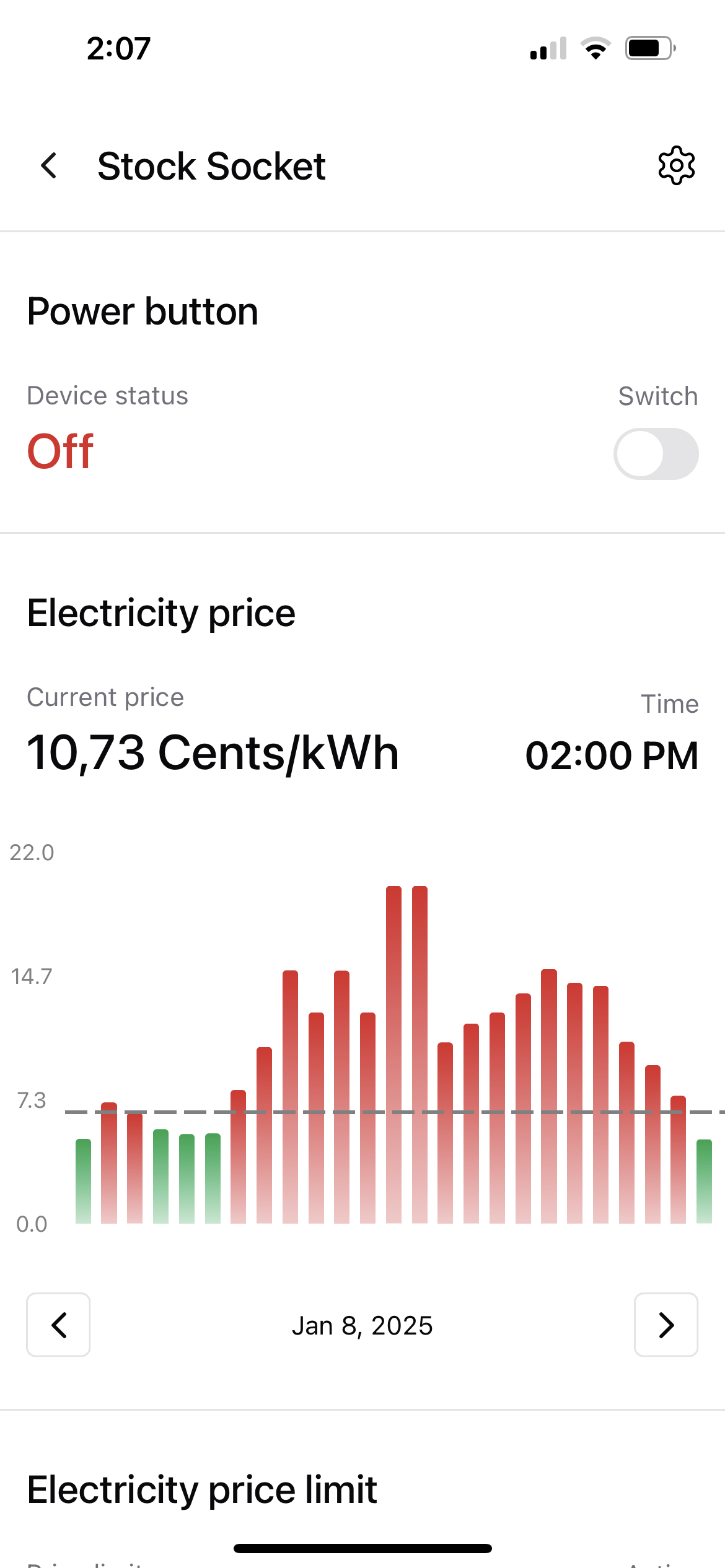Open the settings gear icon

(676, 166)
